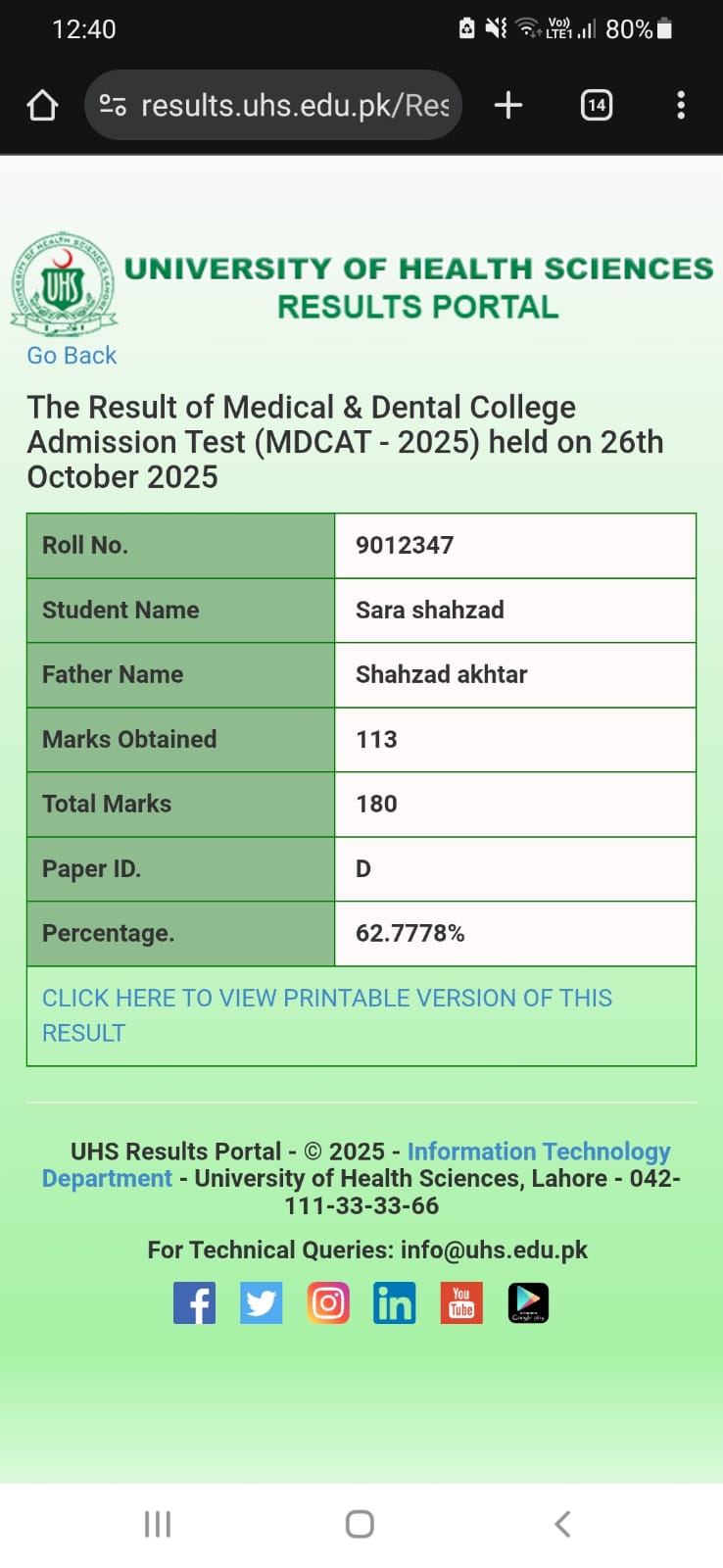Open the UHS YouTube channel

coord(461,1303)
